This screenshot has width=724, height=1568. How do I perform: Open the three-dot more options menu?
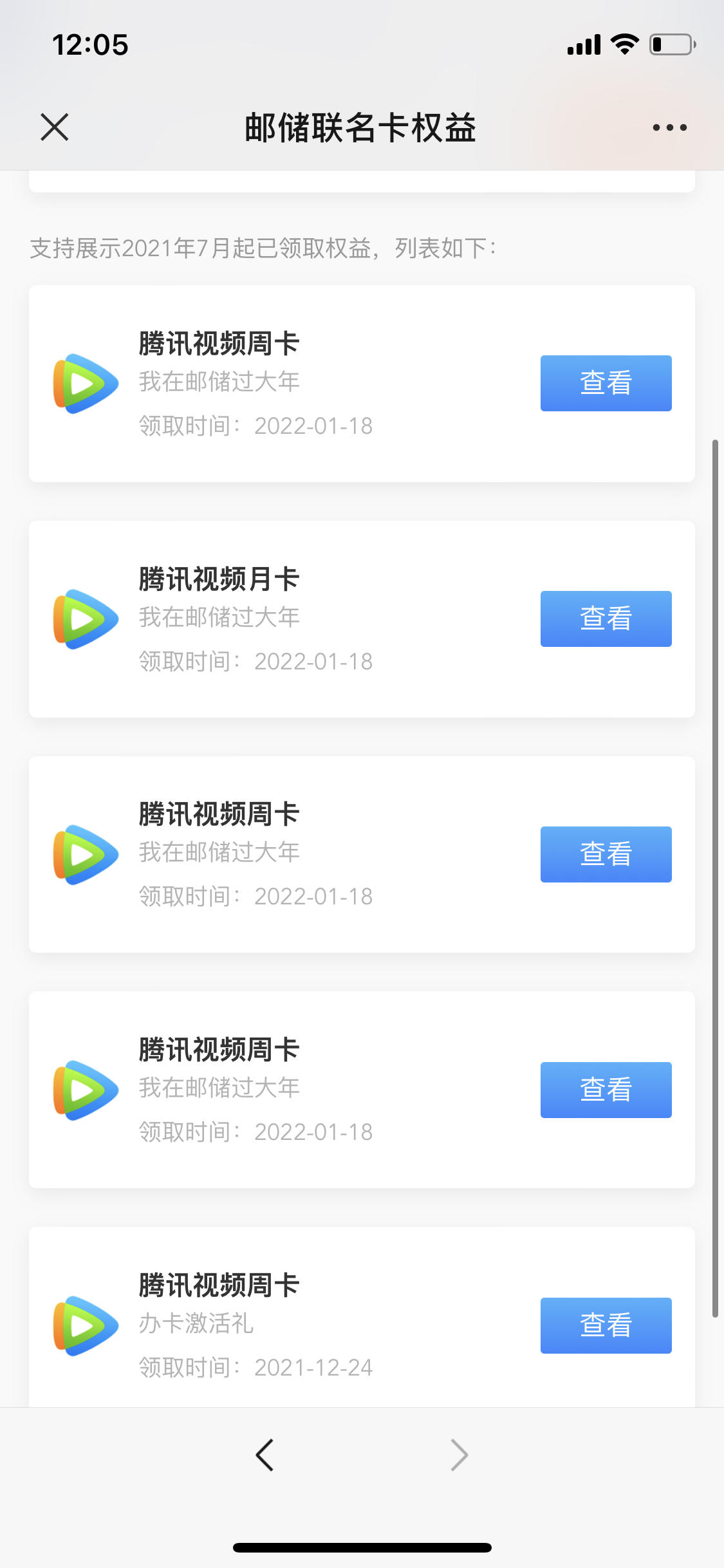[669, 127]
